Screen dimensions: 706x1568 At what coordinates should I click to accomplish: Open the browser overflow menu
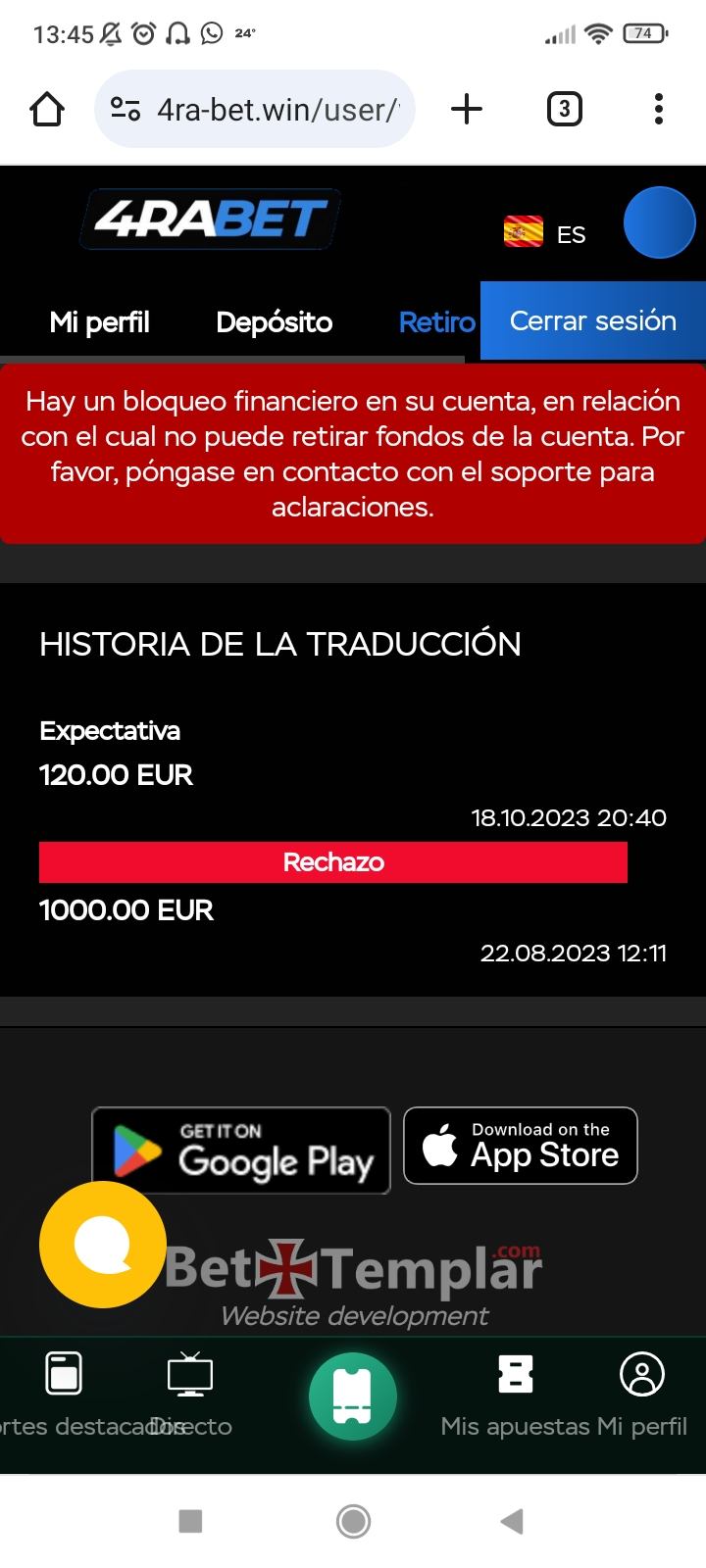659,109
